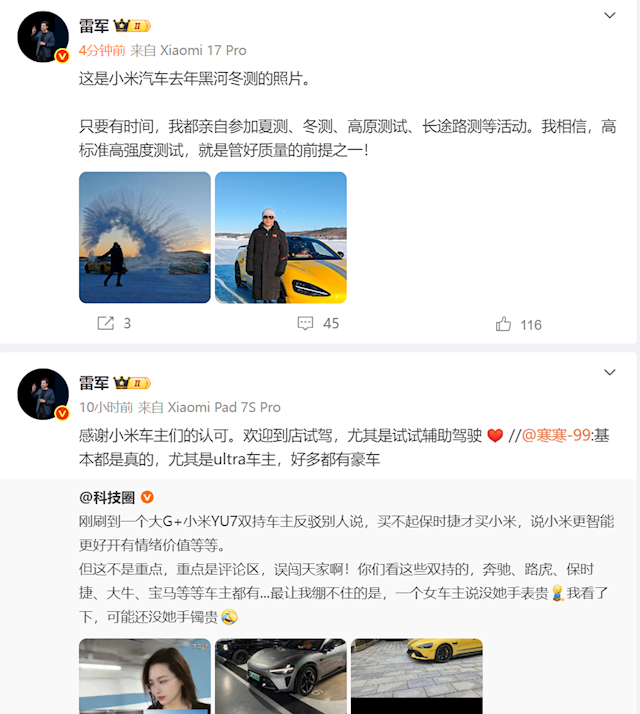The image size is (640, 714).
Task: Tap 雷军 username on the 黑河冬测 post
Action: [x=94, y=26]
